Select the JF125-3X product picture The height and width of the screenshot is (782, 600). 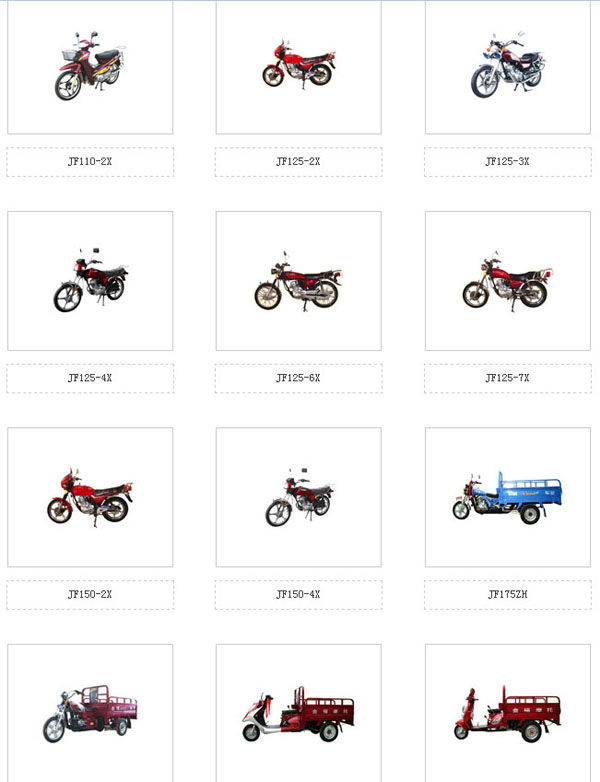[507, 67]
